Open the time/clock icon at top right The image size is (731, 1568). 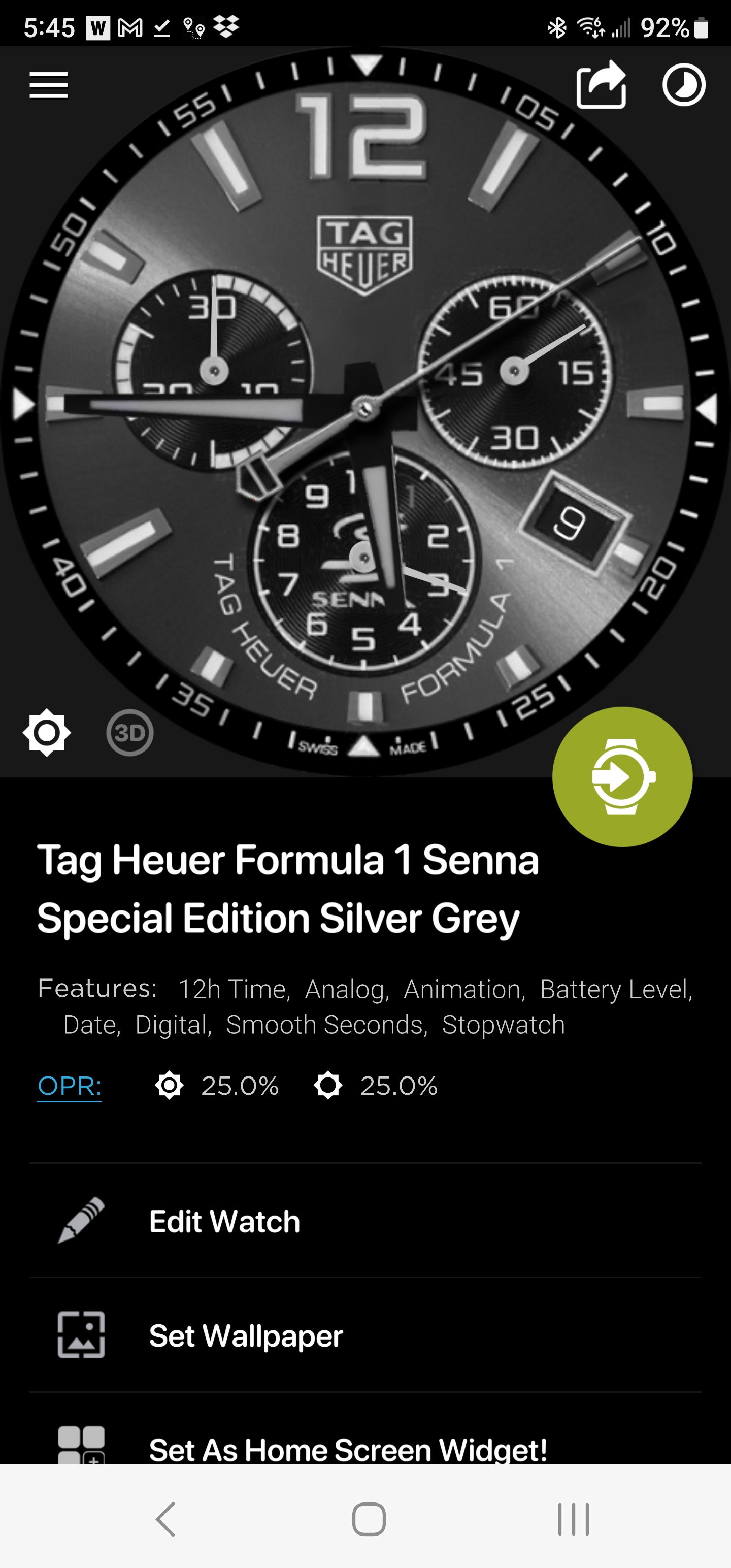click(683, 85)
